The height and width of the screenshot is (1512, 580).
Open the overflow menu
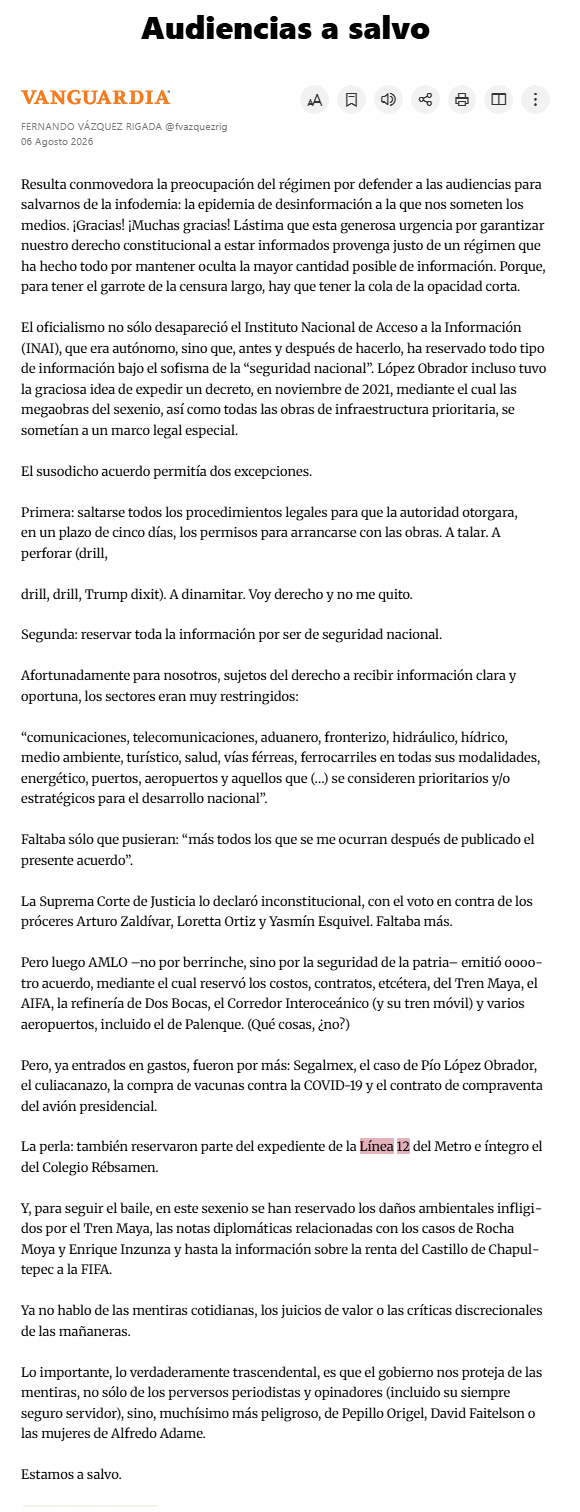point(536,99)
